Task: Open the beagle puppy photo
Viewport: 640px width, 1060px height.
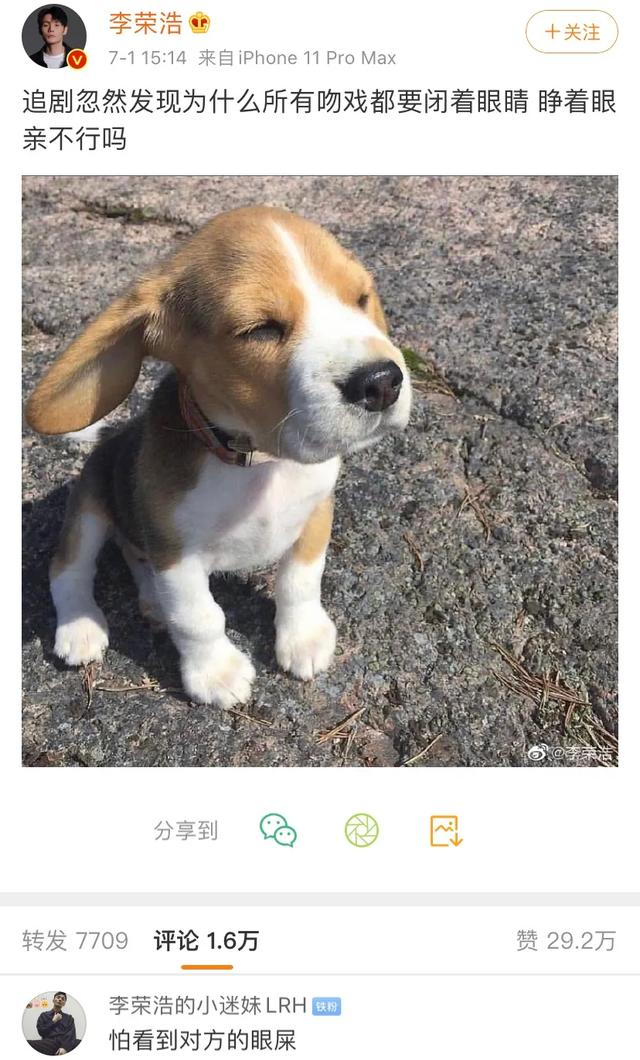Action: click(x=320, y=470)
